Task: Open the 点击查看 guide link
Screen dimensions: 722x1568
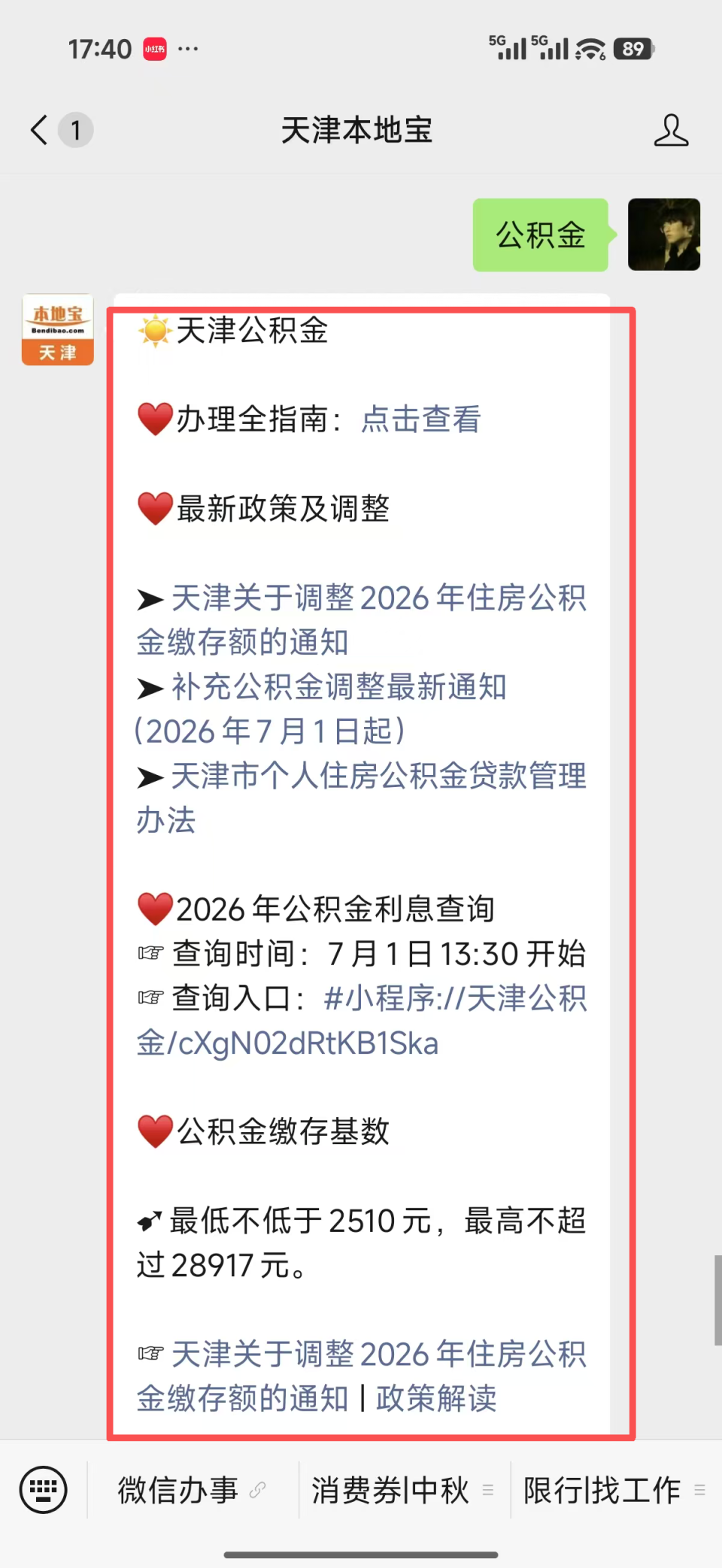Action: coord(421,419)
